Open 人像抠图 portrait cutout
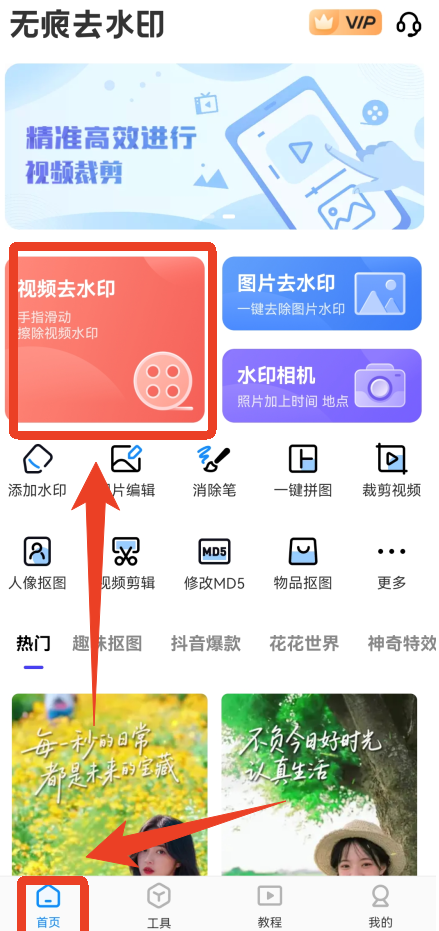Image resolution: width=439 pixels, height=931 pixels. (x=37, y=563)
